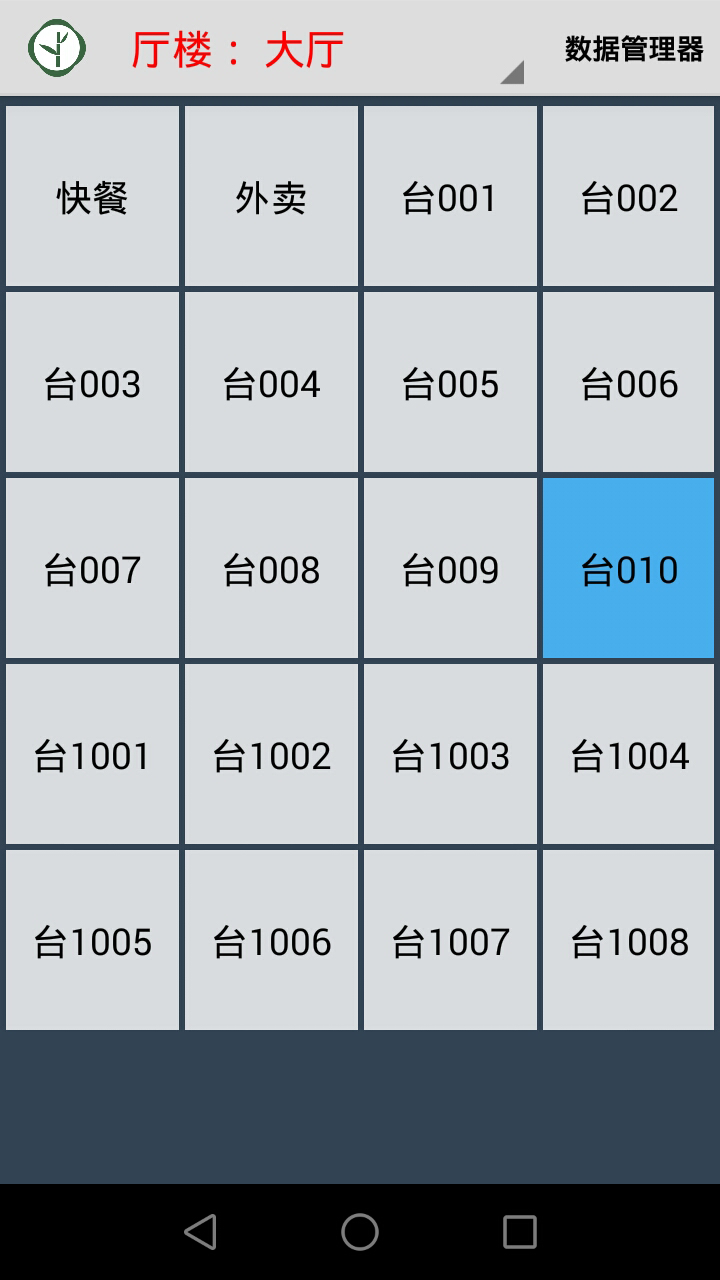Screen dimensions: 720x1280
Task: Select table 台1008
Action: pyautogui.click(x=629, y=941)
